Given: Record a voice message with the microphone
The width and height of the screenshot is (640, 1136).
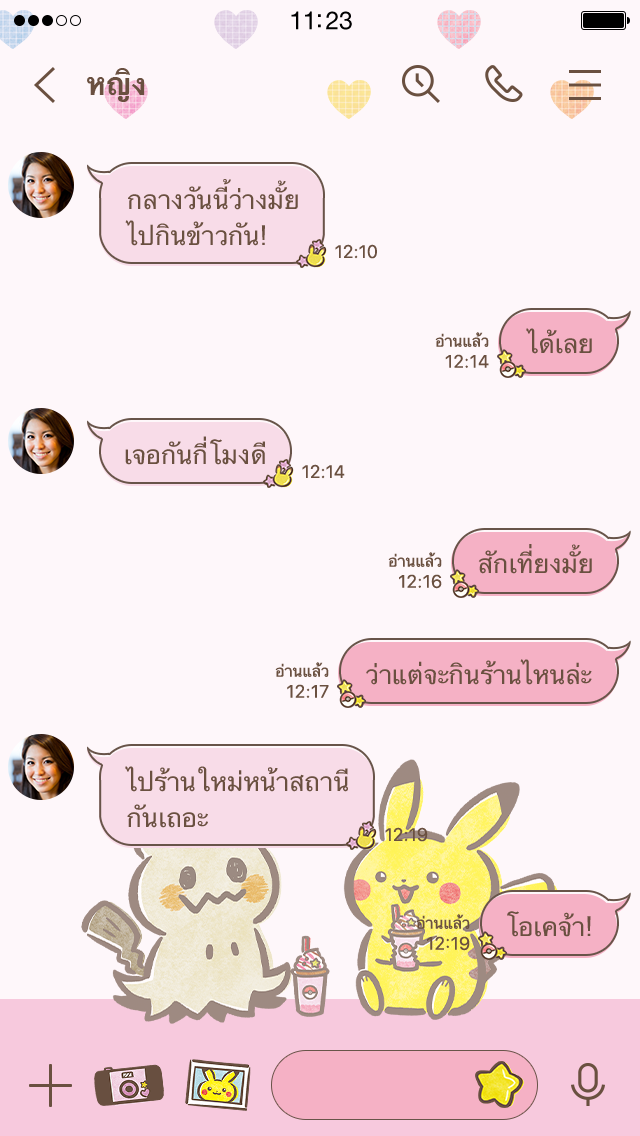Looking at the screenshot, I should click(588, 1085).
